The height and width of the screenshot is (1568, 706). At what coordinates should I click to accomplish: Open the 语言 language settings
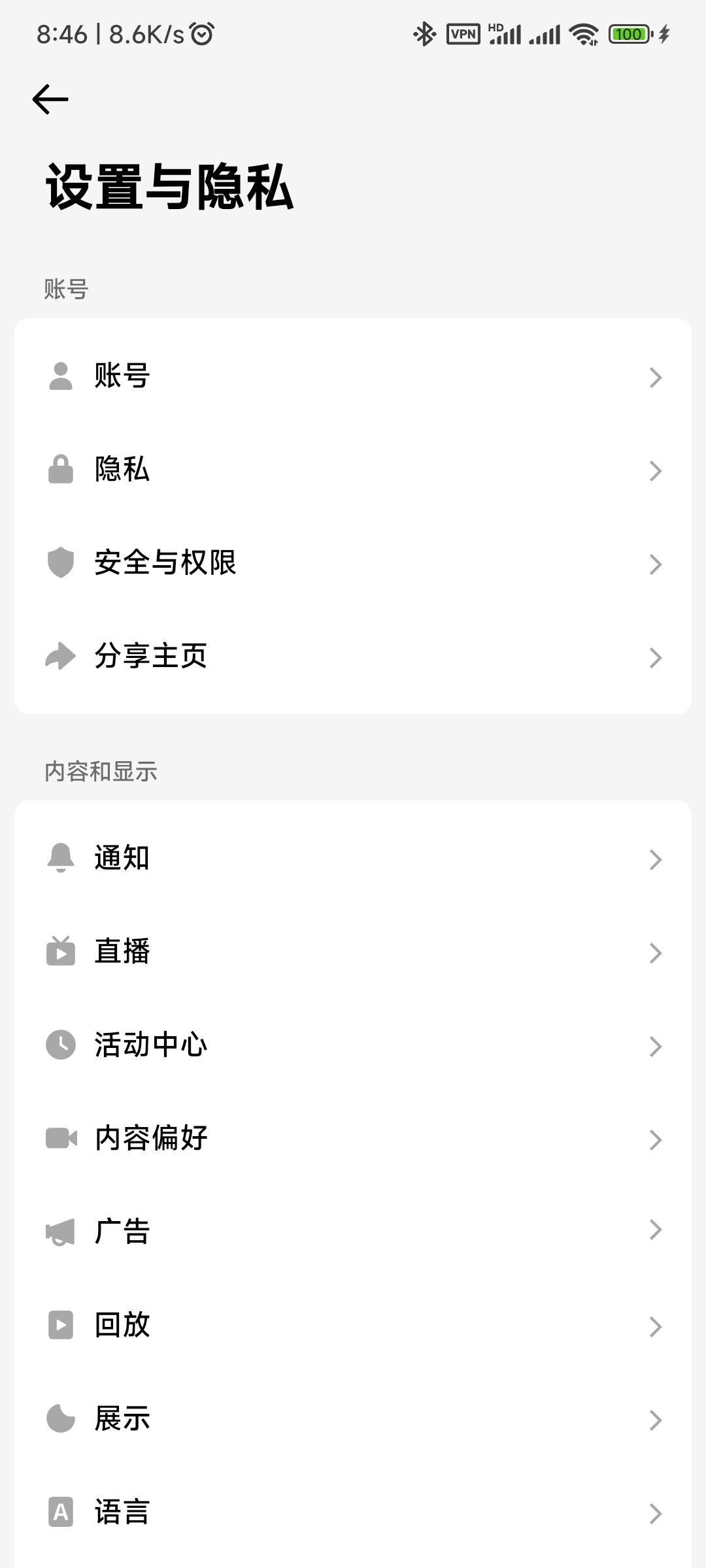click(x=353, y=1512)
